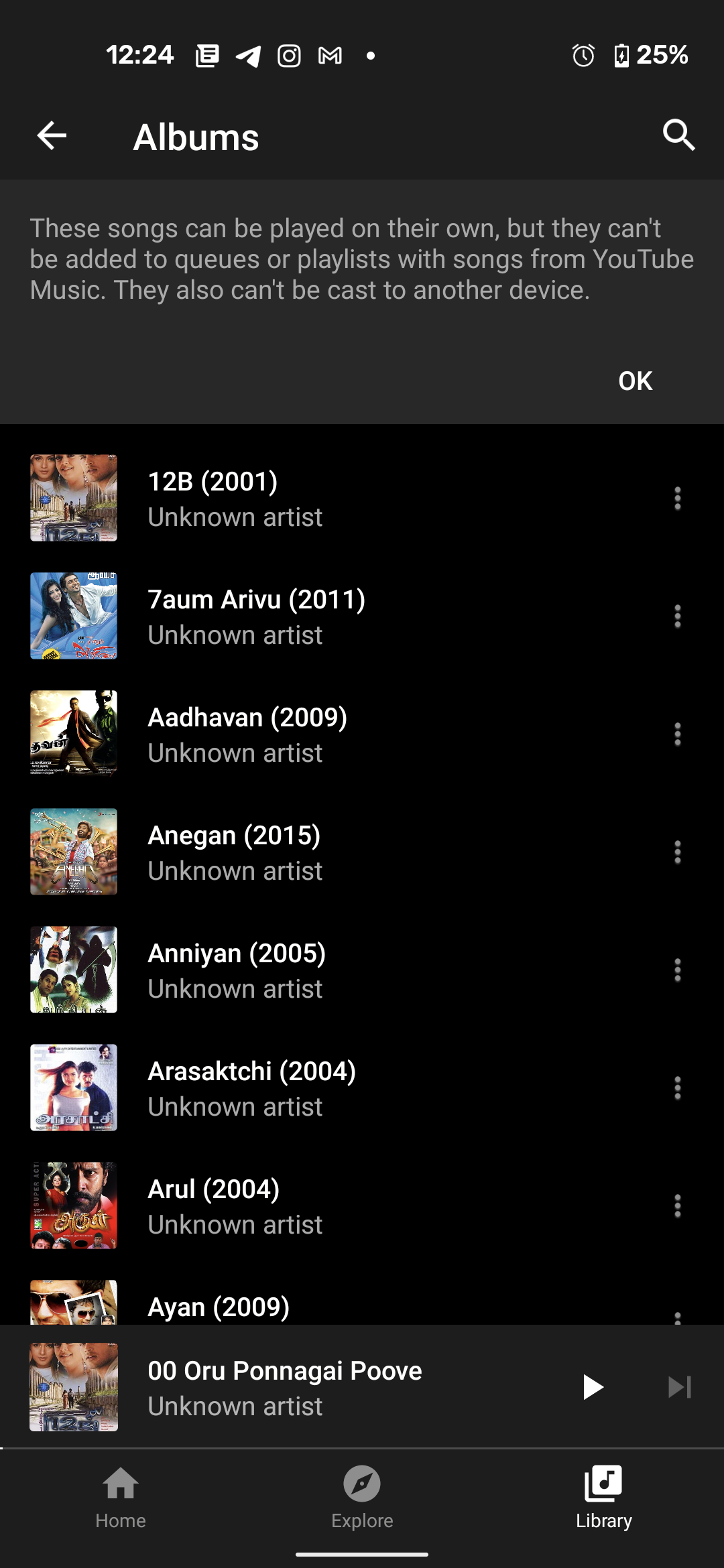Tap the three dots beside Anegan (2015)
The width and height of the screenshot is (724, 1568).
677,852
